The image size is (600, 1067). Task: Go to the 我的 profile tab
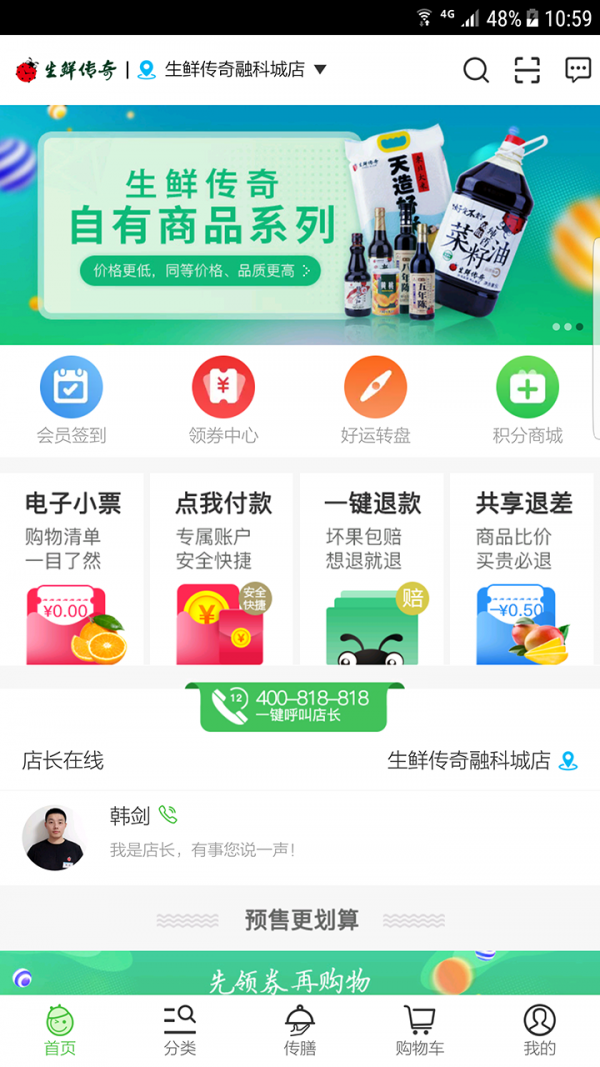pos(539,1031)
